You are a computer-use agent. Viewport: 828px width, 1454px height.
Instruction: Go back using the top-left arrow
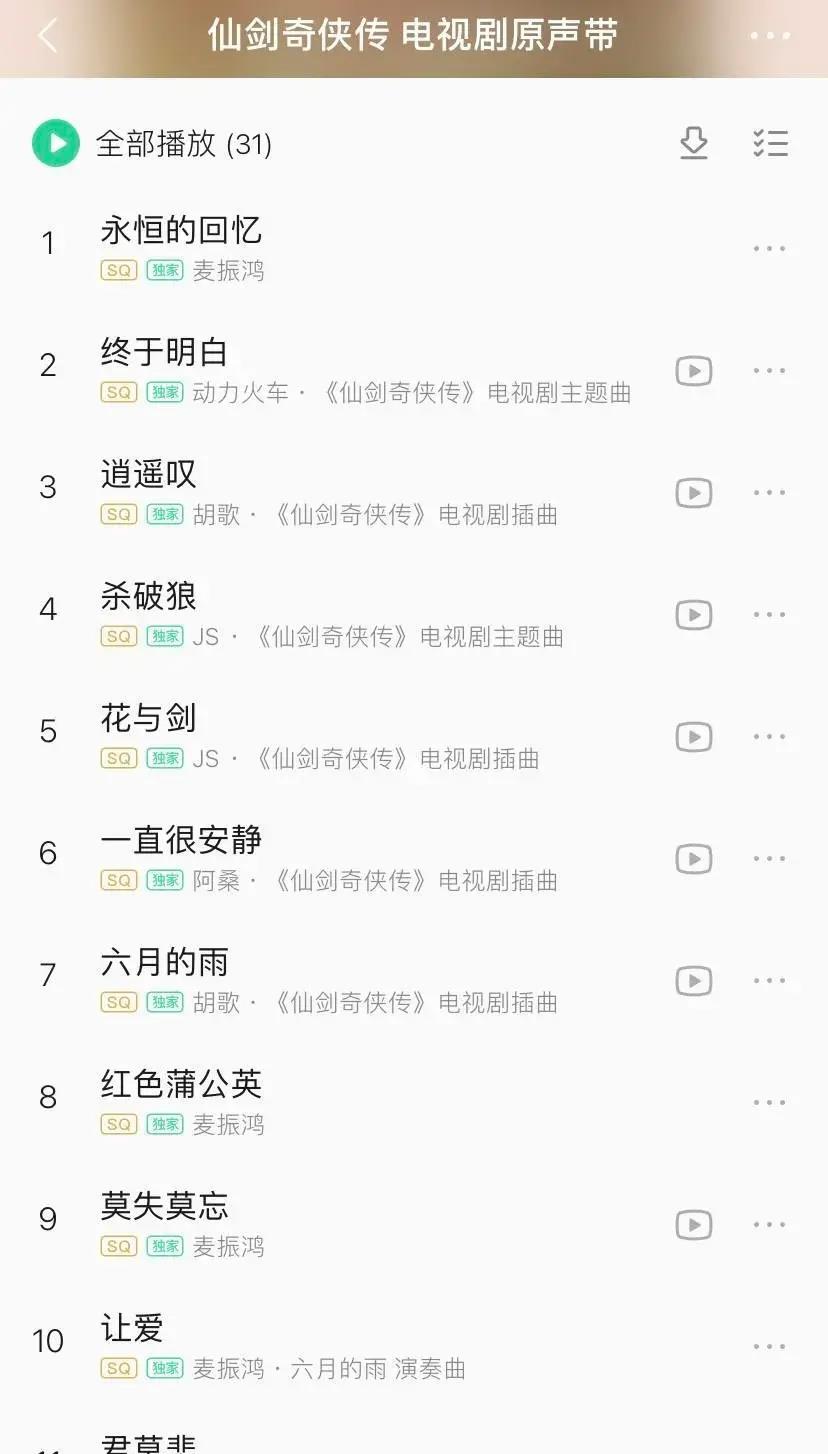(48, 36)
